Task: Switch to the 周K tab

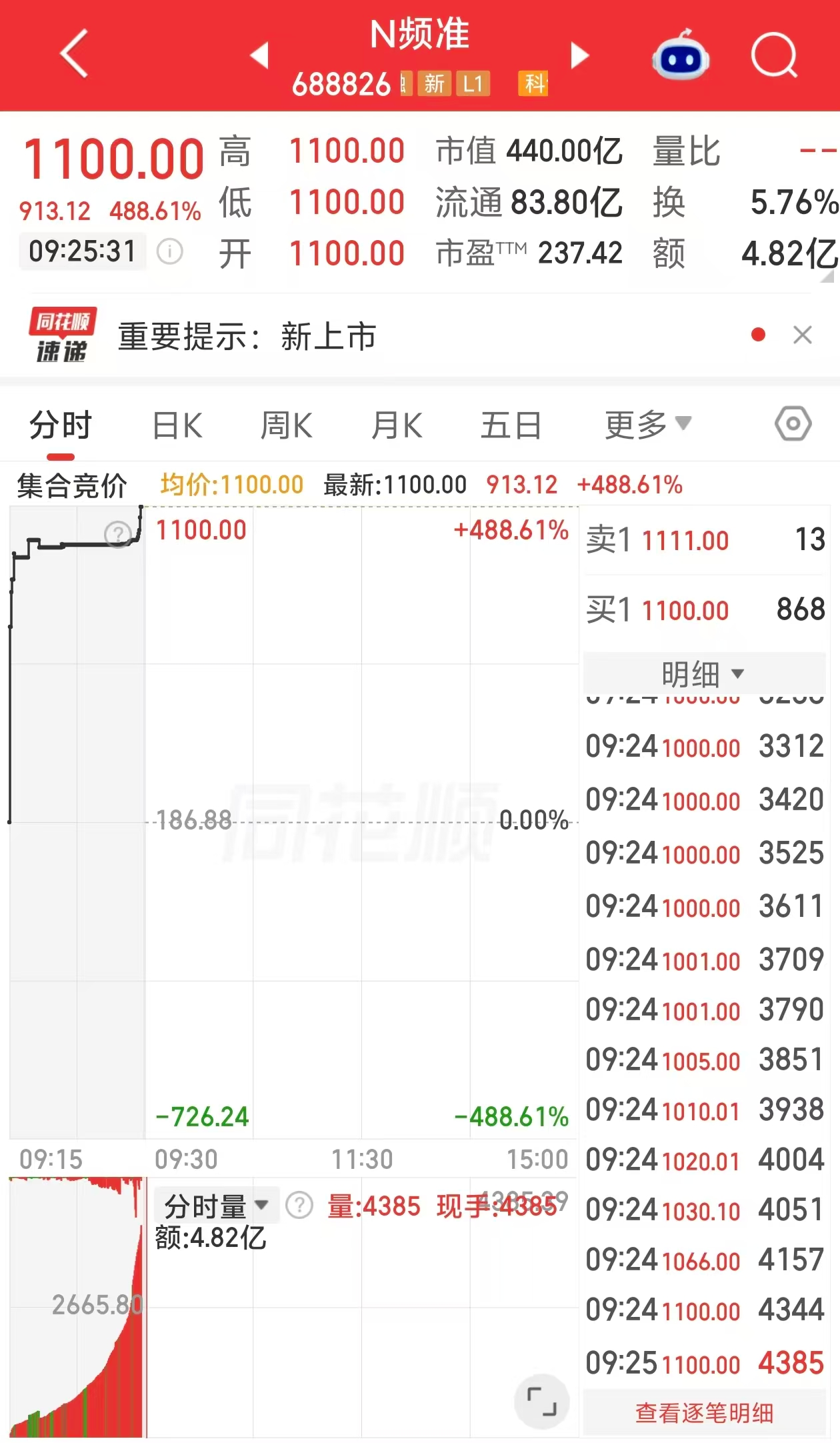Action: (287, 425)
